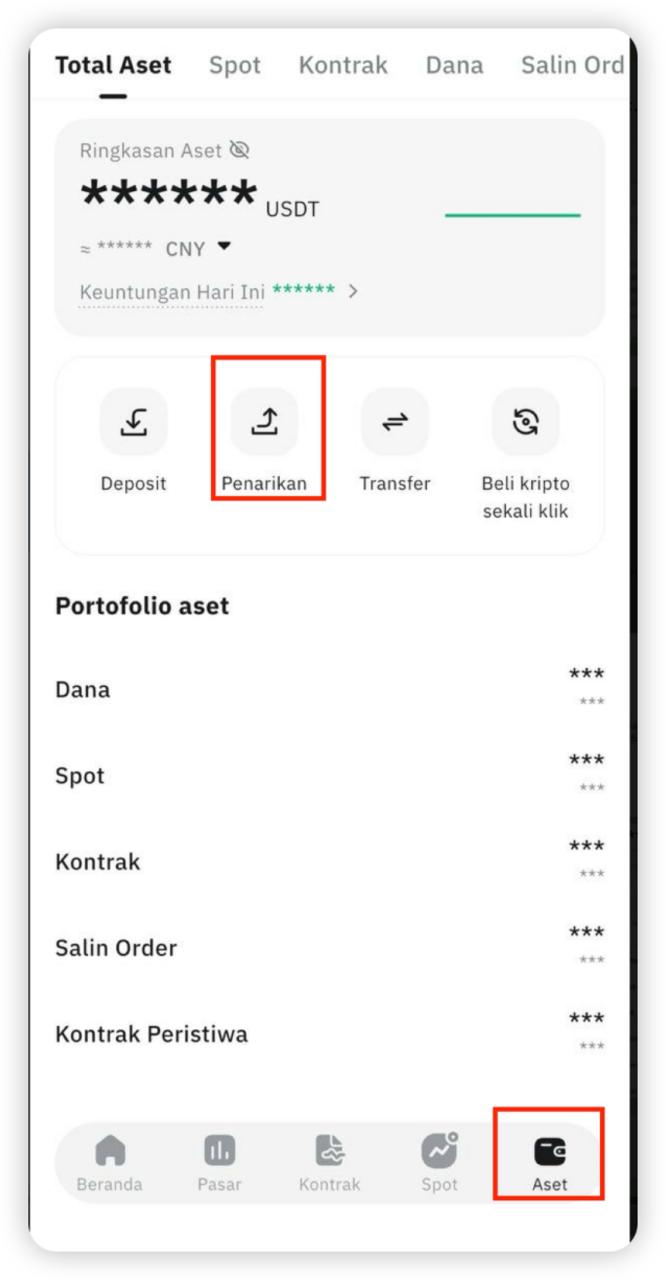
Task: Open Kontrak Peristiwa portfolio row
Action: tap(330, 1033)
